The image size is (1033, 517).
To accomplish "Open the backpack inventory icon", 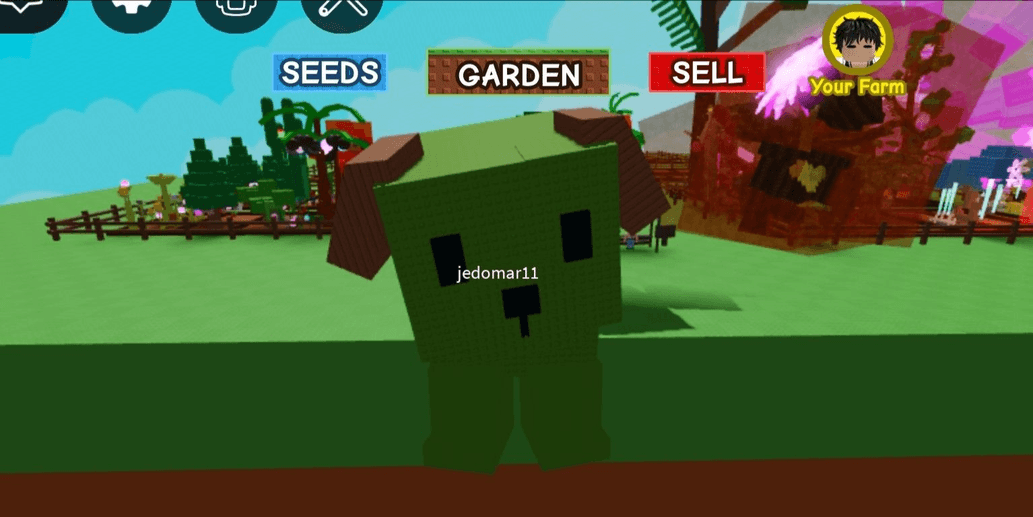I will click(x=236, y=10).
